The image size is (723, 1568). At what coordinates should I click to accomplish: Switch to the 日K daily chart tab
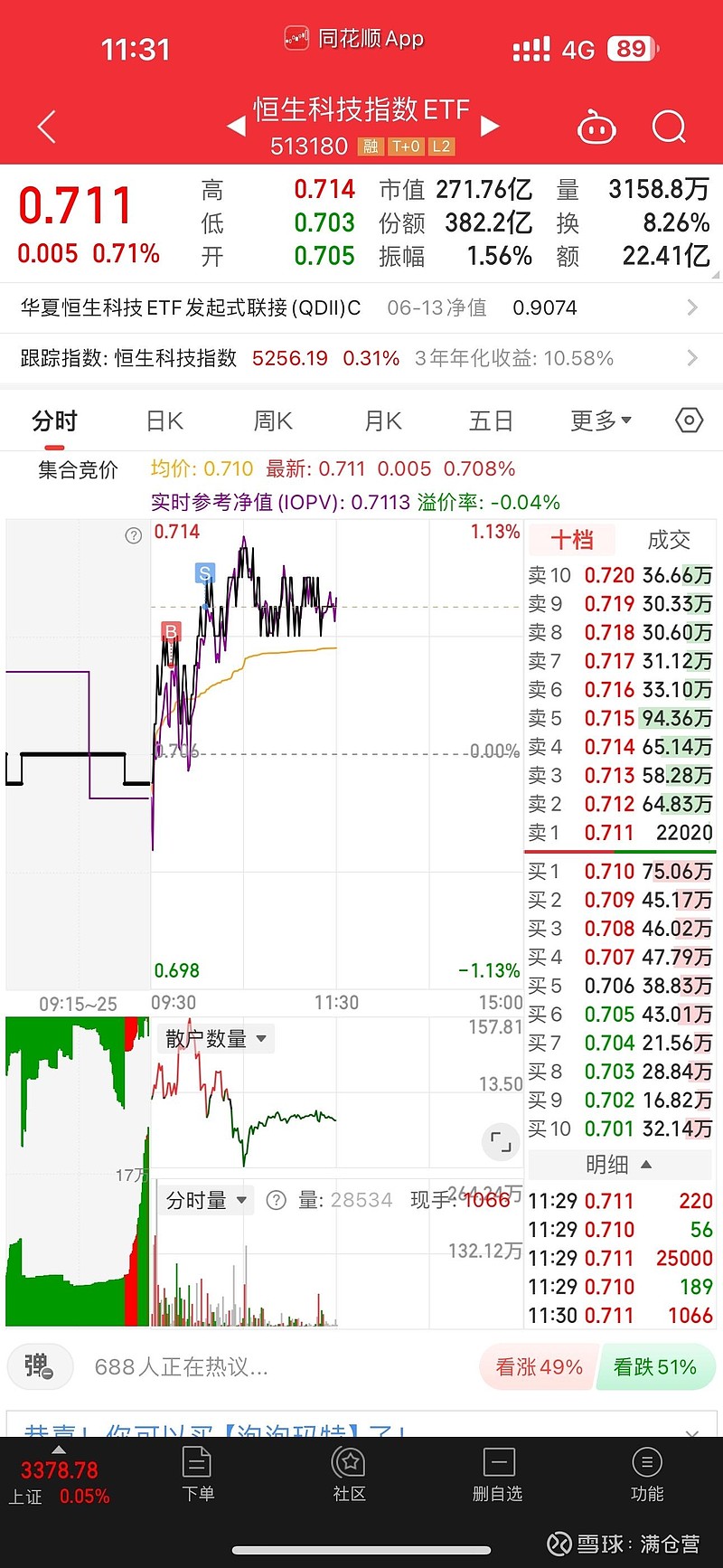coord(164,420)
